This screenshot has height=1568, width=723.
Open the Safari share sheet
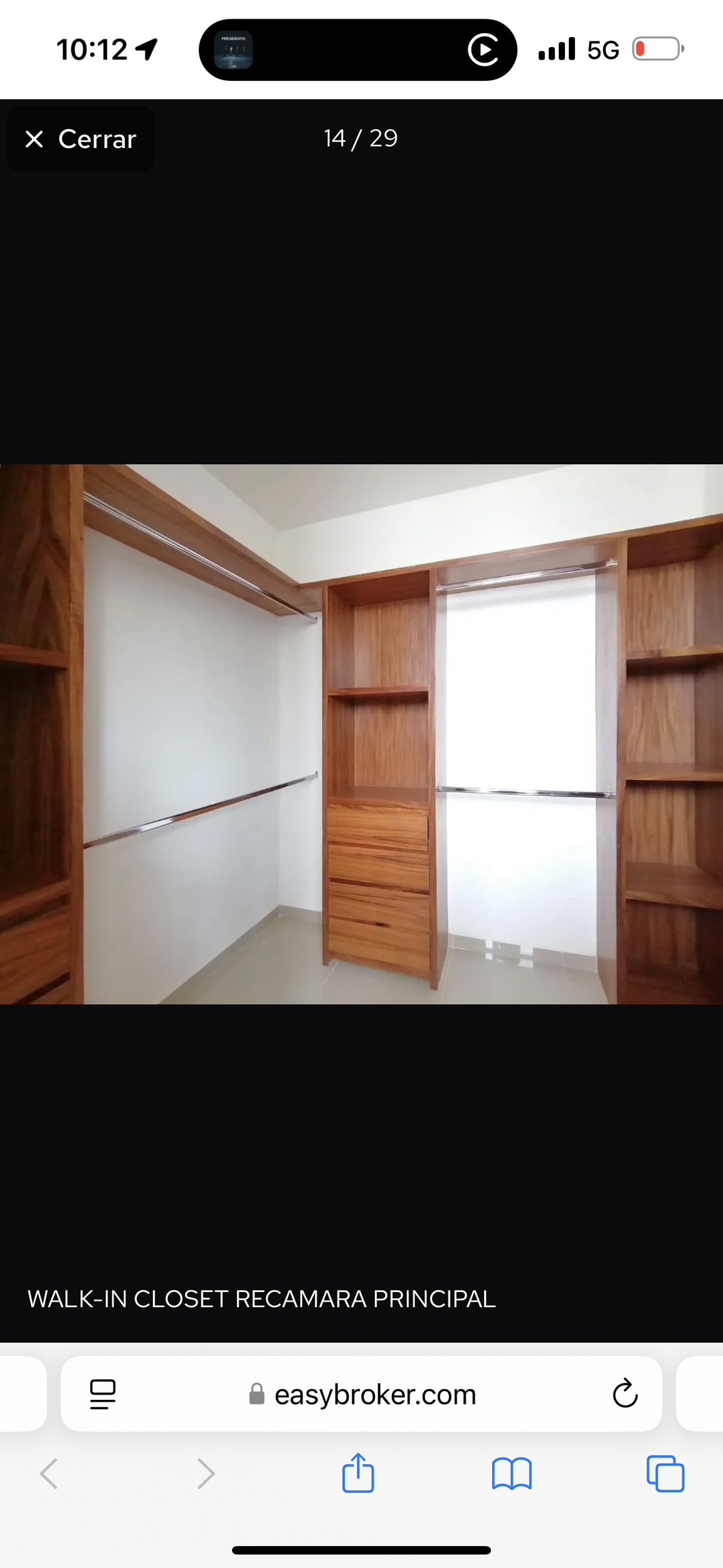pyautogui.click(x=358, y=1473)
